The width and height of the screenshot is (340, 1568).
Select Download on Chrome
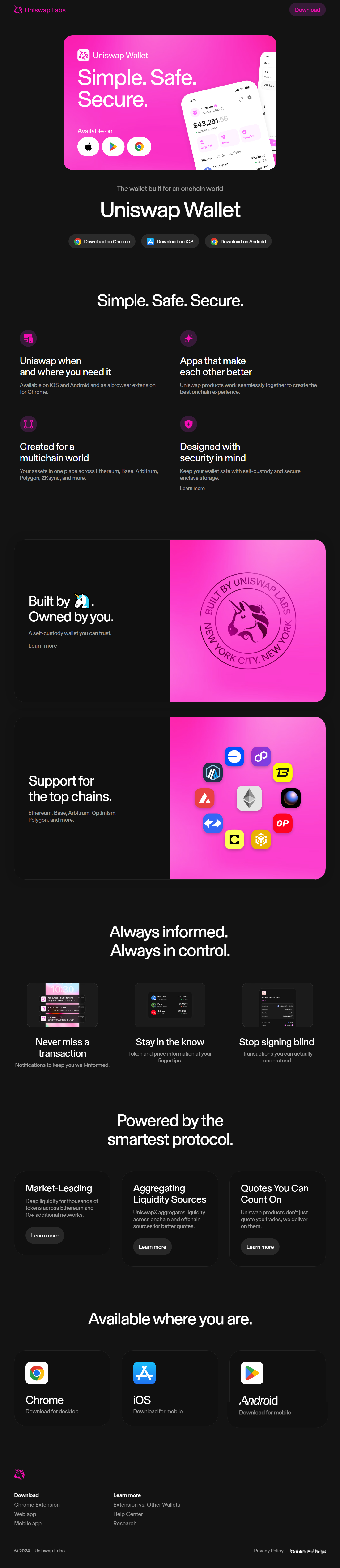point(102,242)
